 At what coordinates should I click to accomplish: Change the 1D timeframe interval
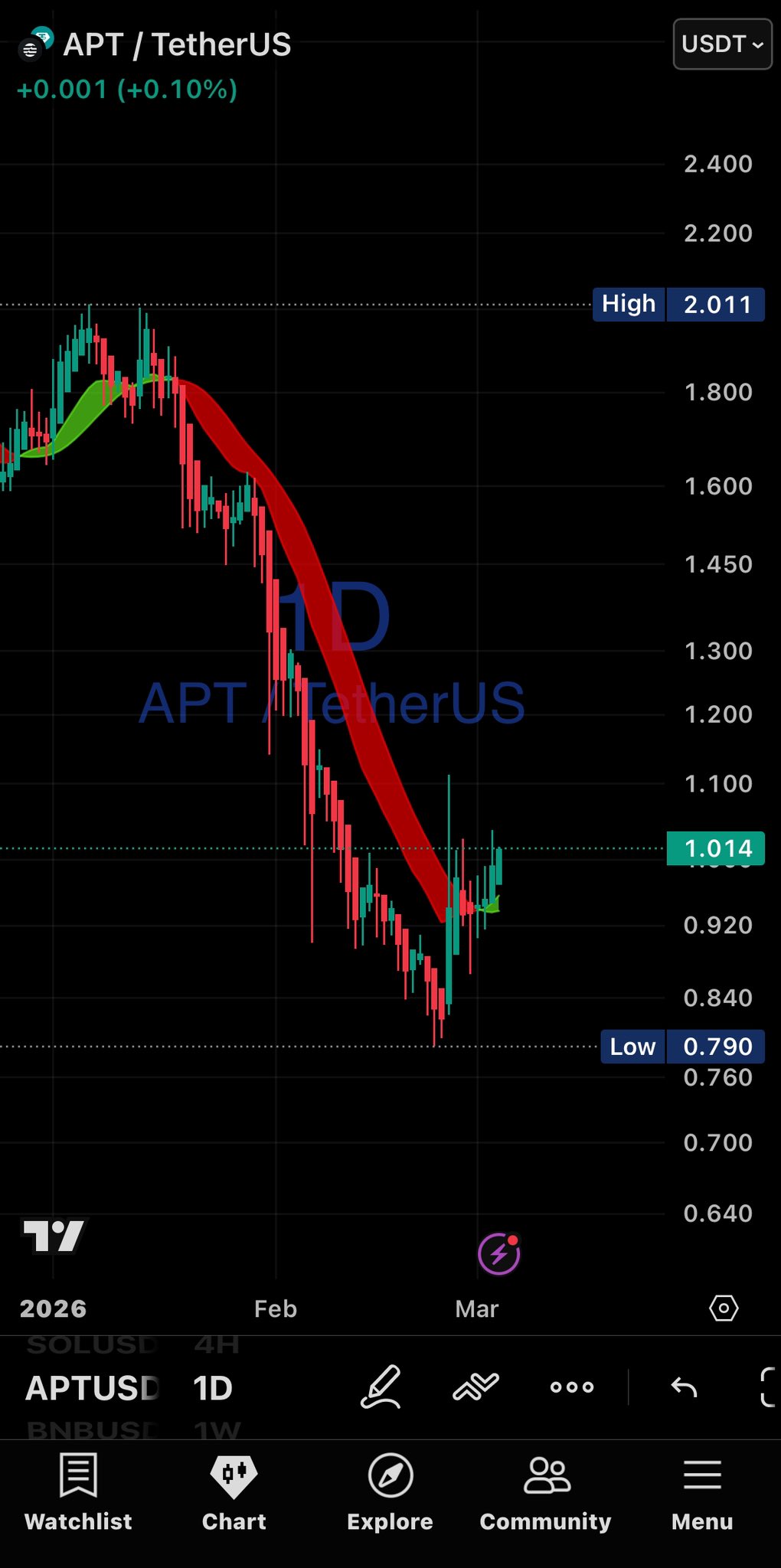[213, 1388]
